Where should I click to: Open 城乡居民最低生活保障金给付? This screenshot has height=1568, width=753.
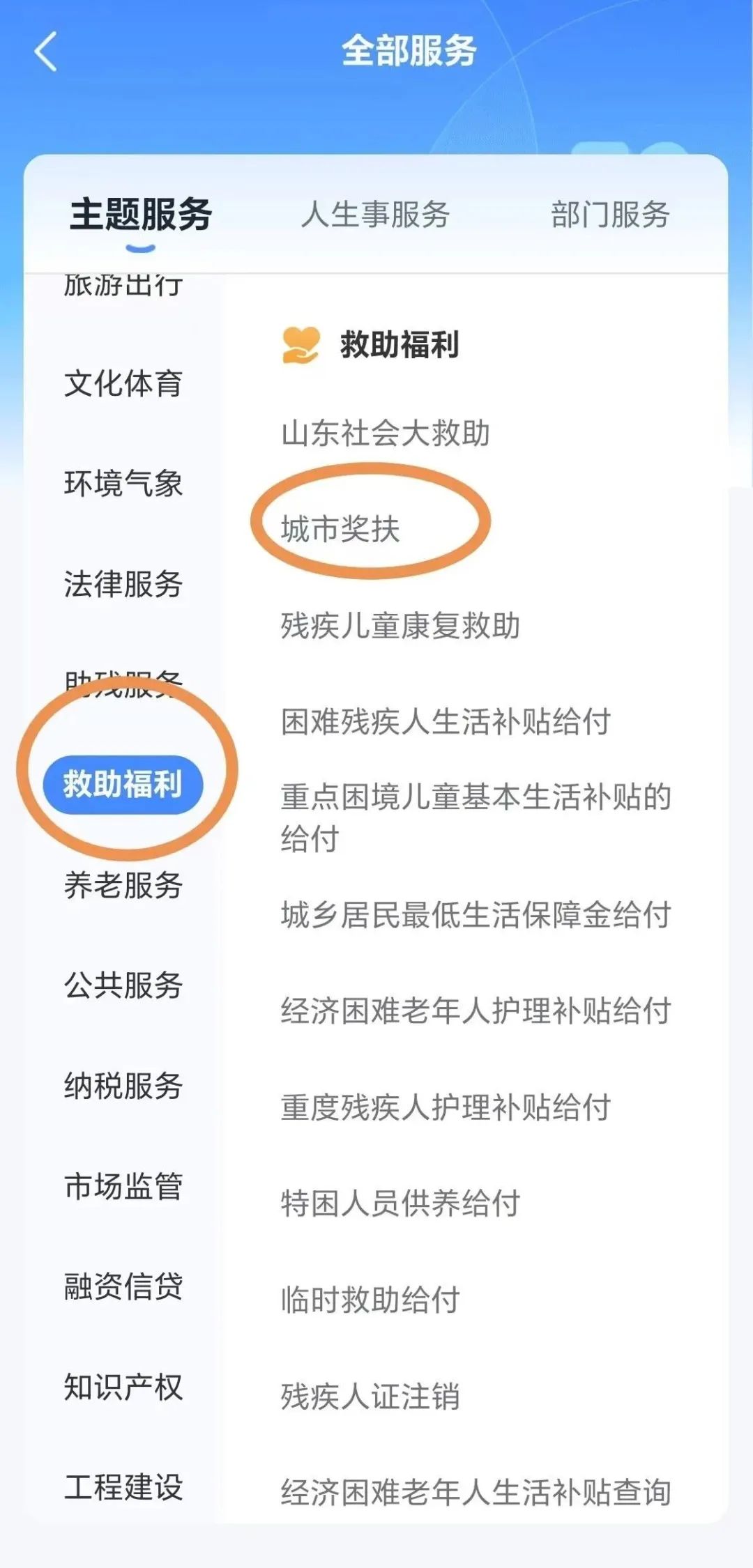point(476,915)
